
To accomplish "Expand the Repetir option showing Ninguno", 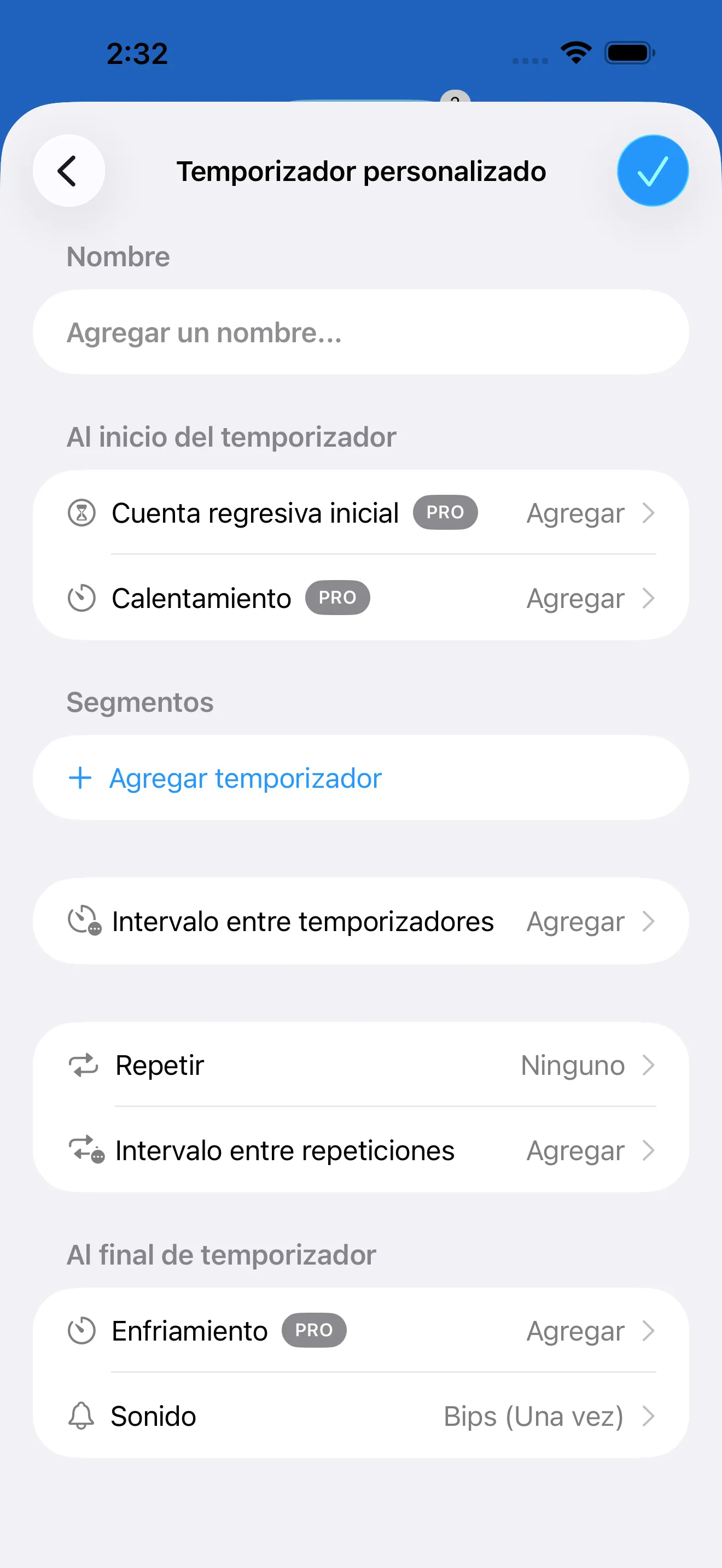I will click(648, 1064).
